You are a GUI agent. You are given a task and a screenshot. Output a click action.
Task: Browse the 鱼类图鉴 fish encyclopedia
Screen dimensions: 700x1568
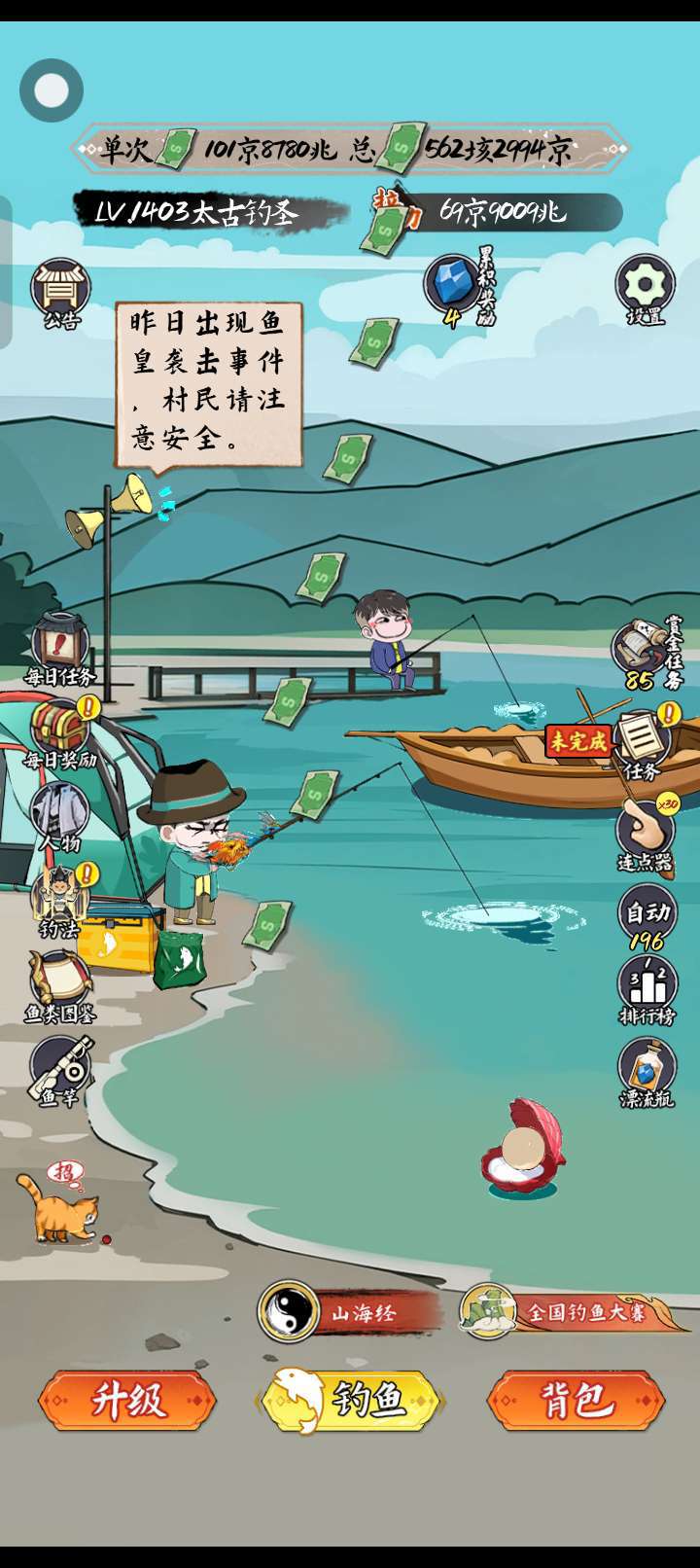(60, 984)
